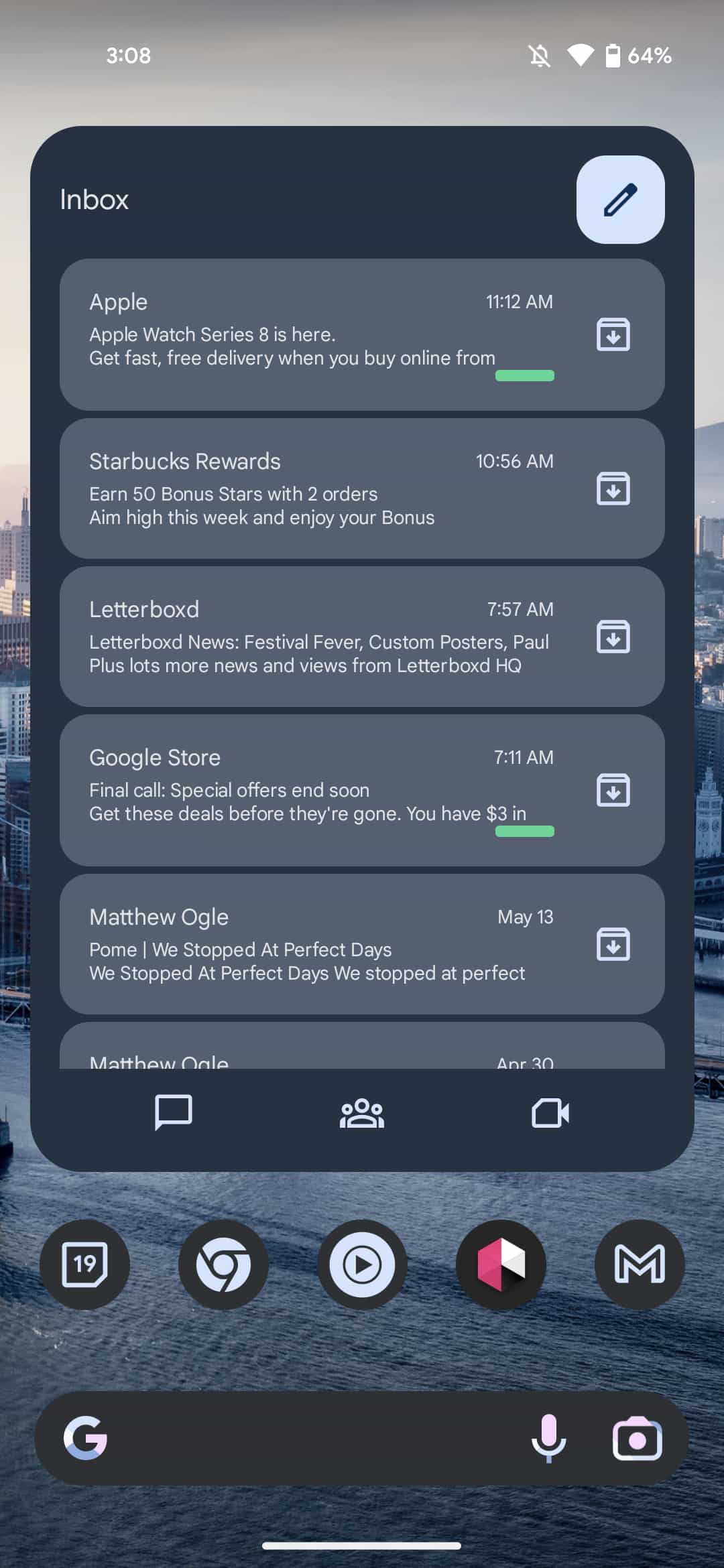This screenshot has width=724, height=1568.
Task: Open the circular play button app
Action: click(x=362, y=1264)
